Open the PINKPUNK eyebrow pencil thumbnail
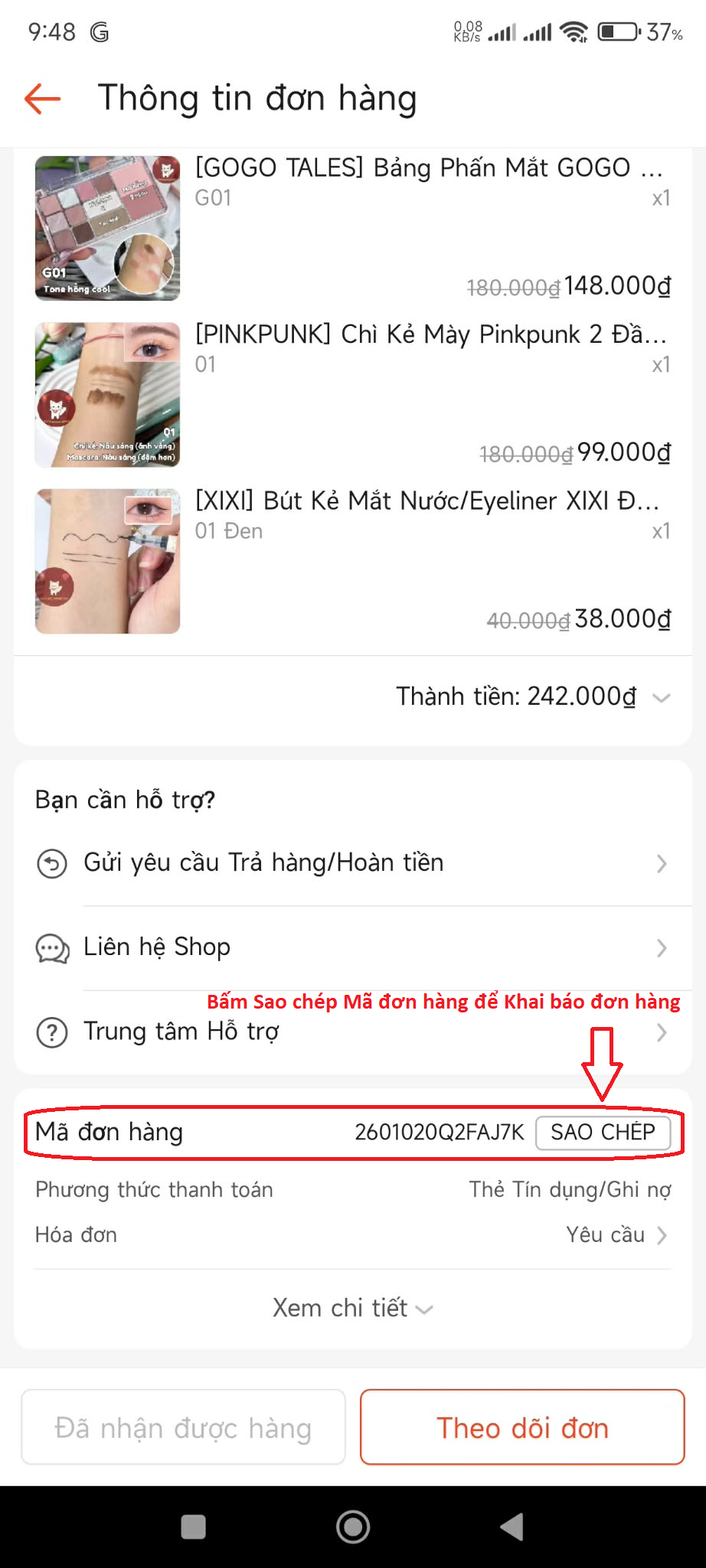The height and width of the screenshot is (1568, 706). pos(107,394)
